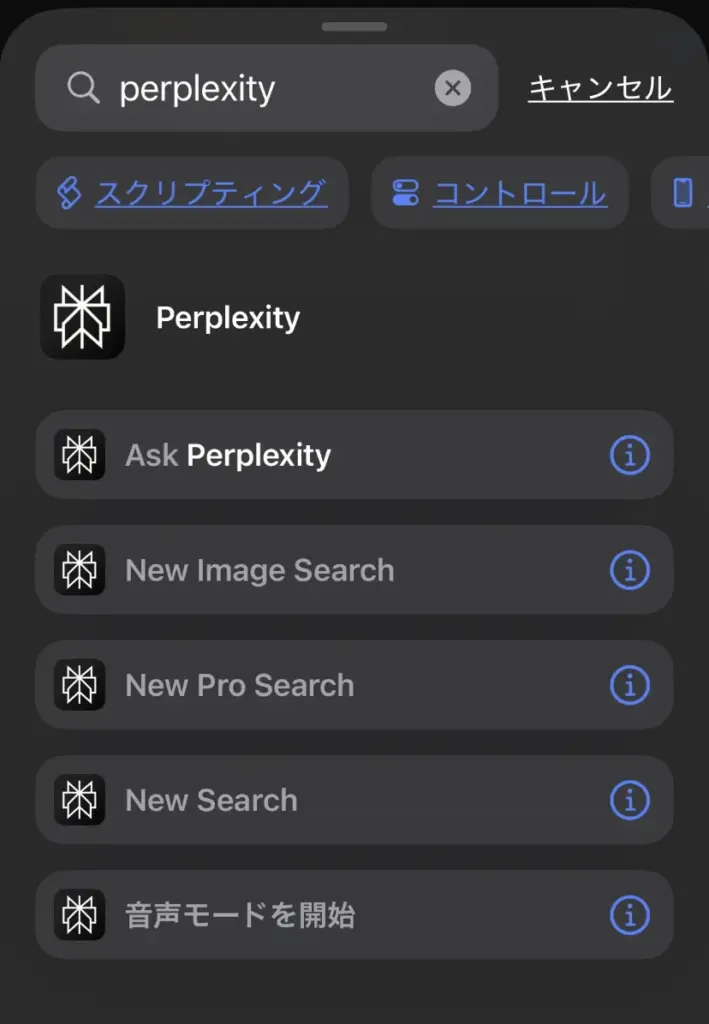Screen dimensions: 709x1024
Task: Select the スクリプティング category chip
Action: click(x=192, y=192)
